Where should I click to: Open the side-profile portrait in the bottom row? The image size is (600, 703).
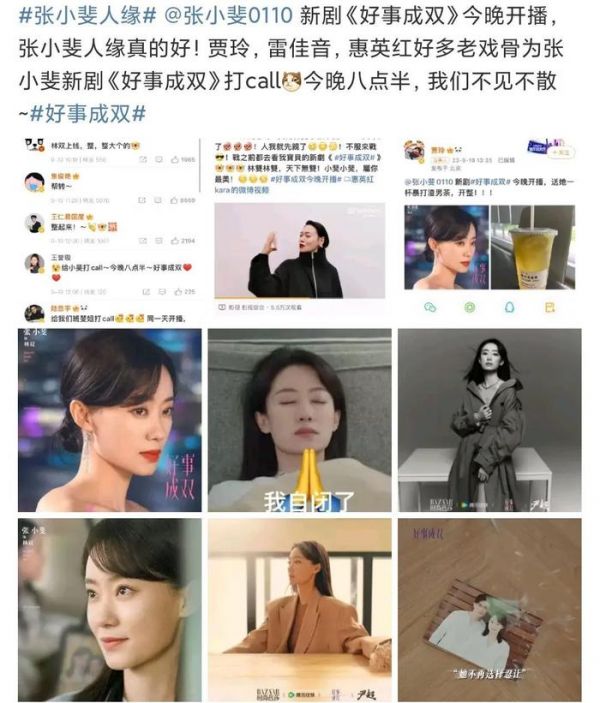pyautogui.click(x=109, y=608)
